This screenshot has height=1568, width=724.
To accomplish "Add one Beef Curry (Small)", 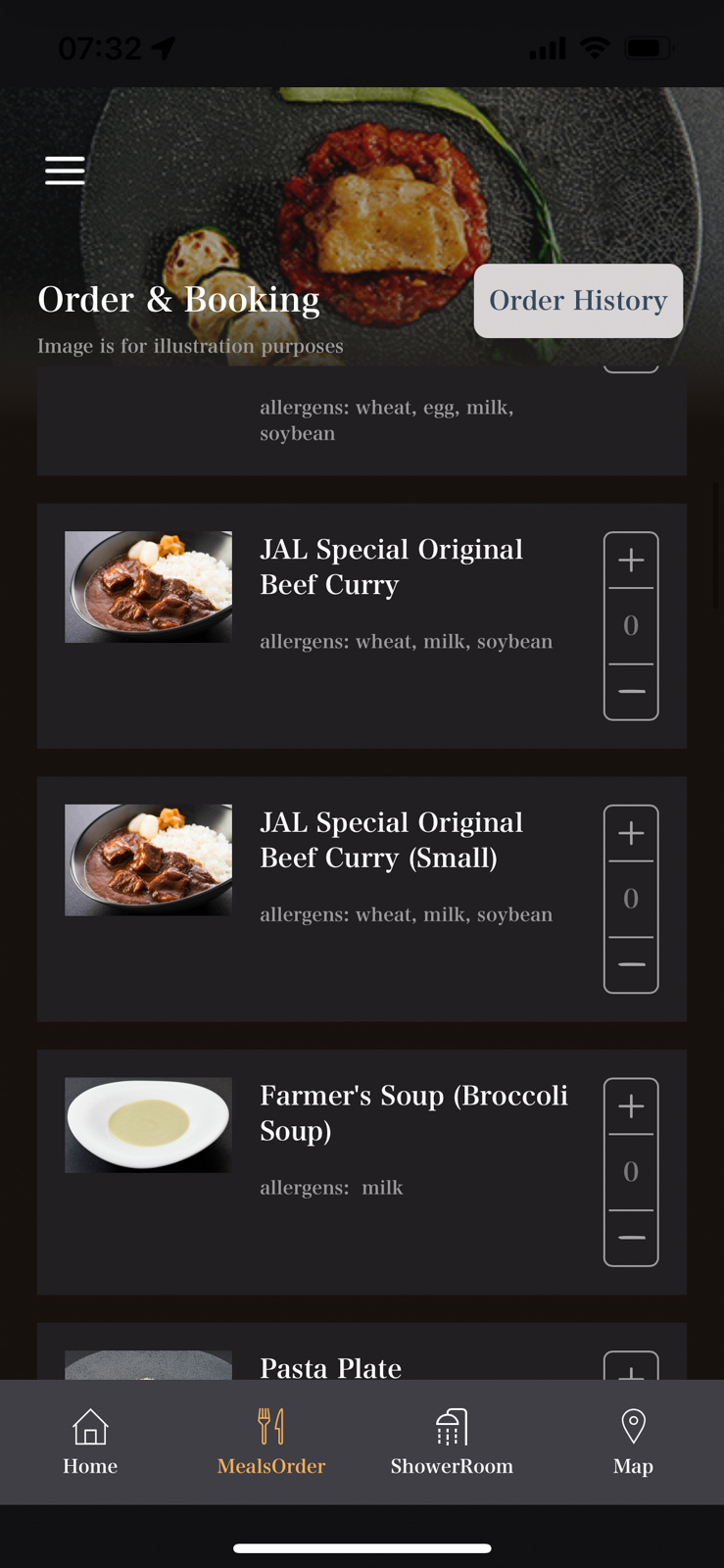I will tap(631, 834).
